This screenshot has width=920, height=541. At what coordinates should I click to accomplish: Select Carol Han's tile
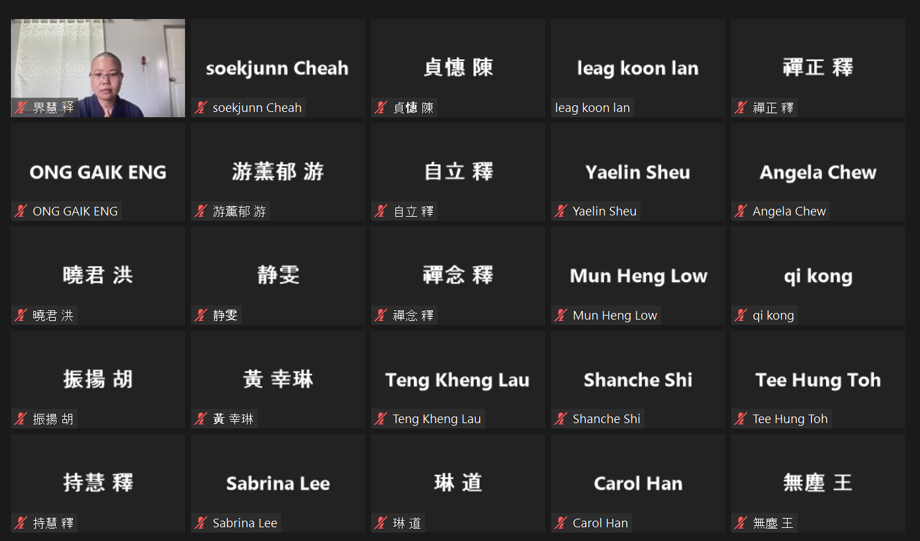click(x=638, y=484)
